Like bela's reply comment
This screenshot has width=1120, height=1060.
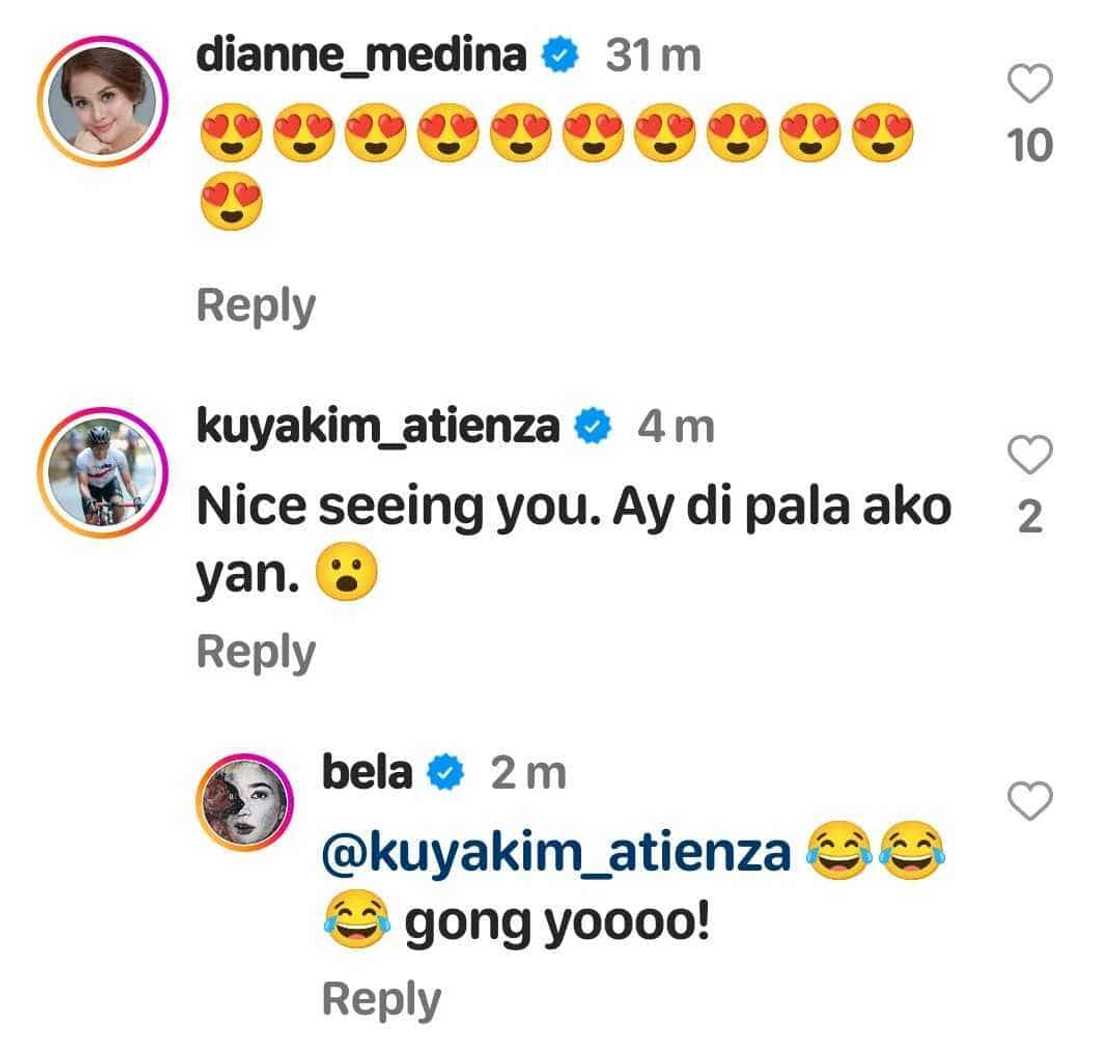click(1030, 801)
